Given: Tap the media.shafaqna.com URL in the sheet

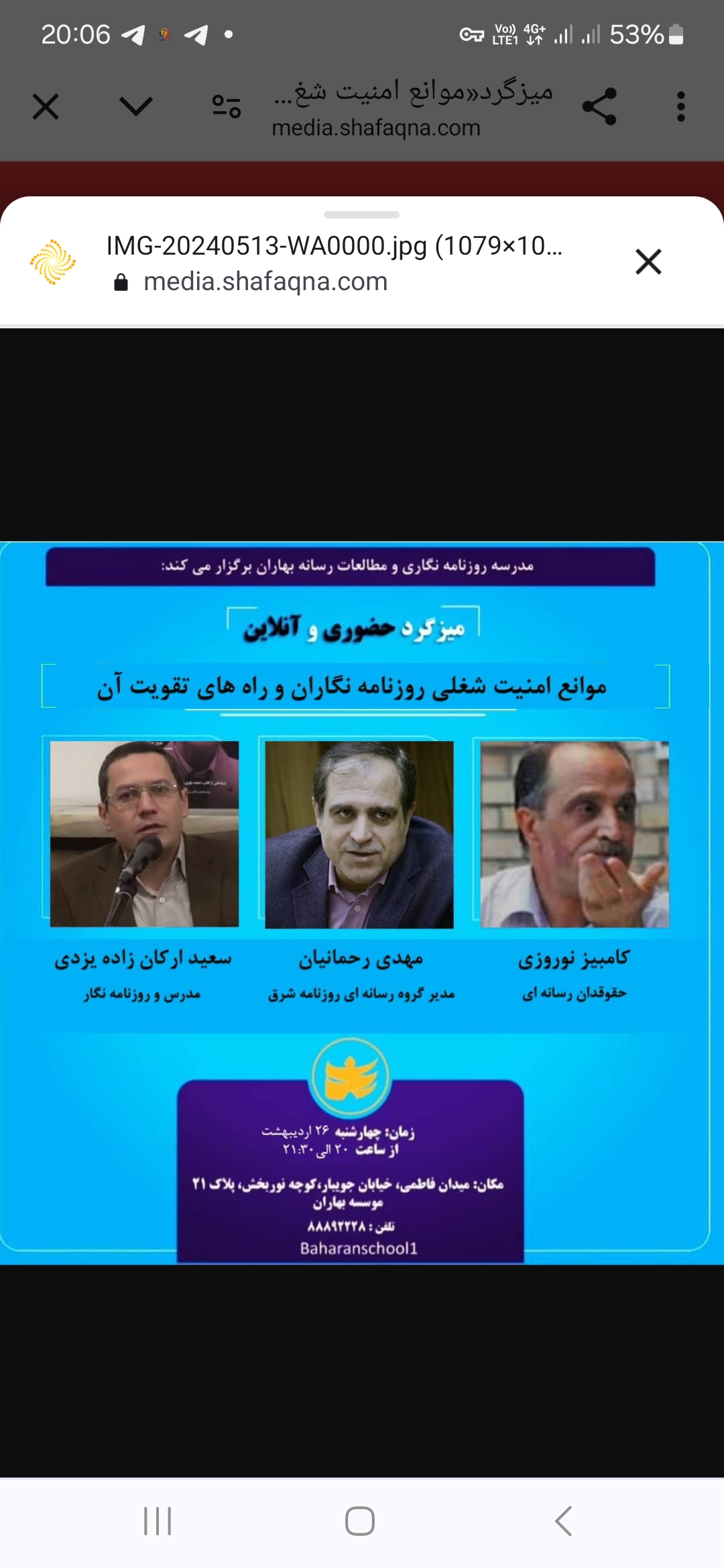Looking at the screenshot, I should point(265,282).
